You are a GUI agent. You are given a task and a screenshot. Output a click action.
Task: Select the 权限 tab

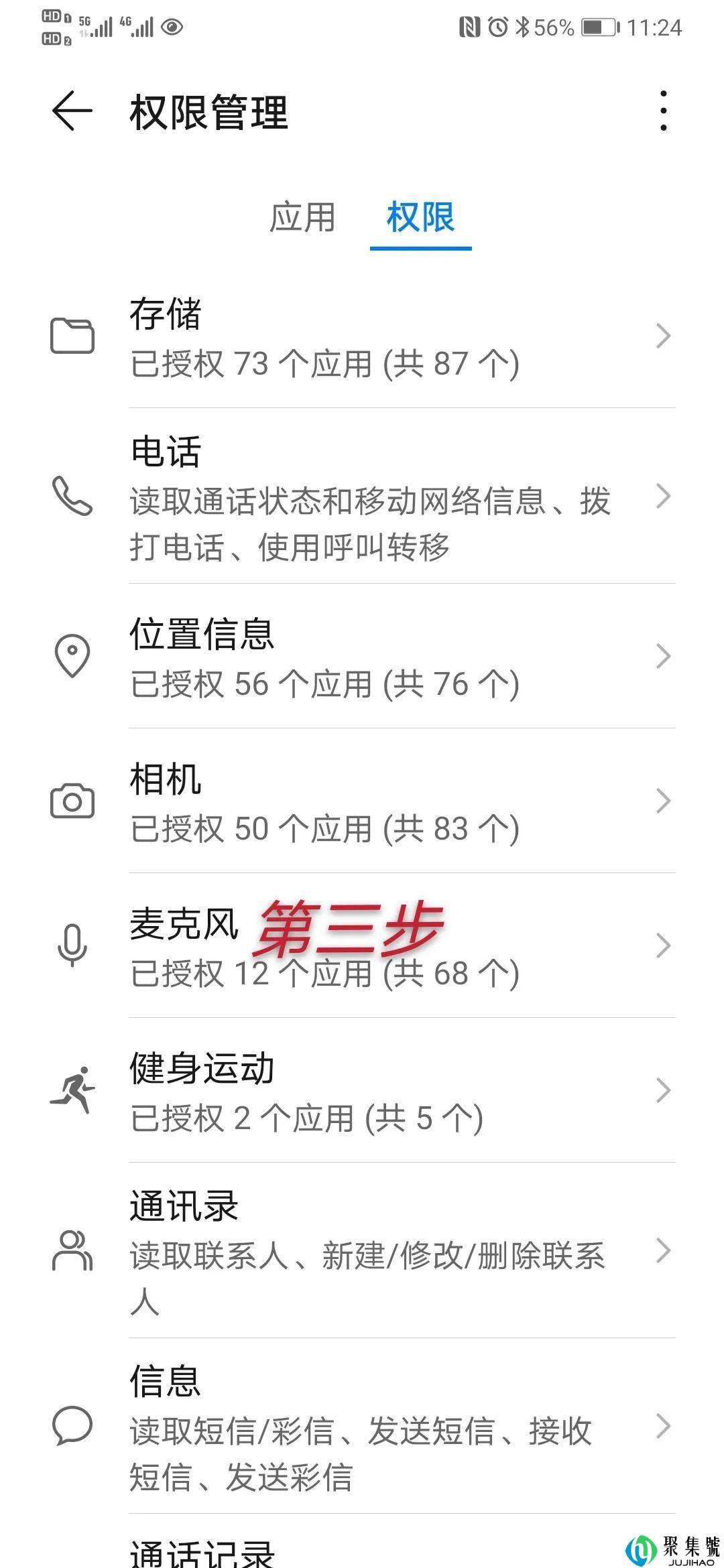(x=421, y=218)
